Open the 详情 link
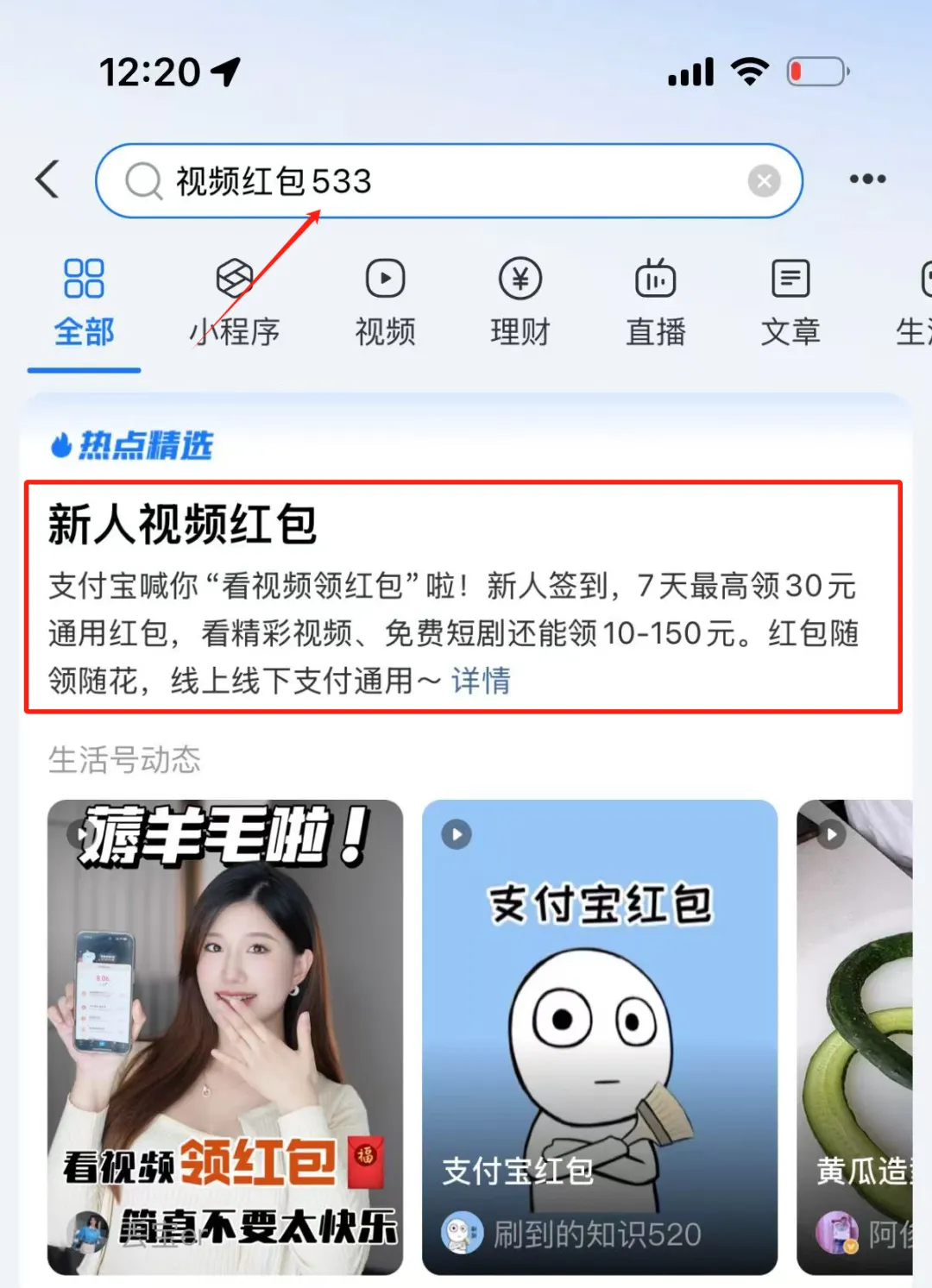 [x=481, y=682]
